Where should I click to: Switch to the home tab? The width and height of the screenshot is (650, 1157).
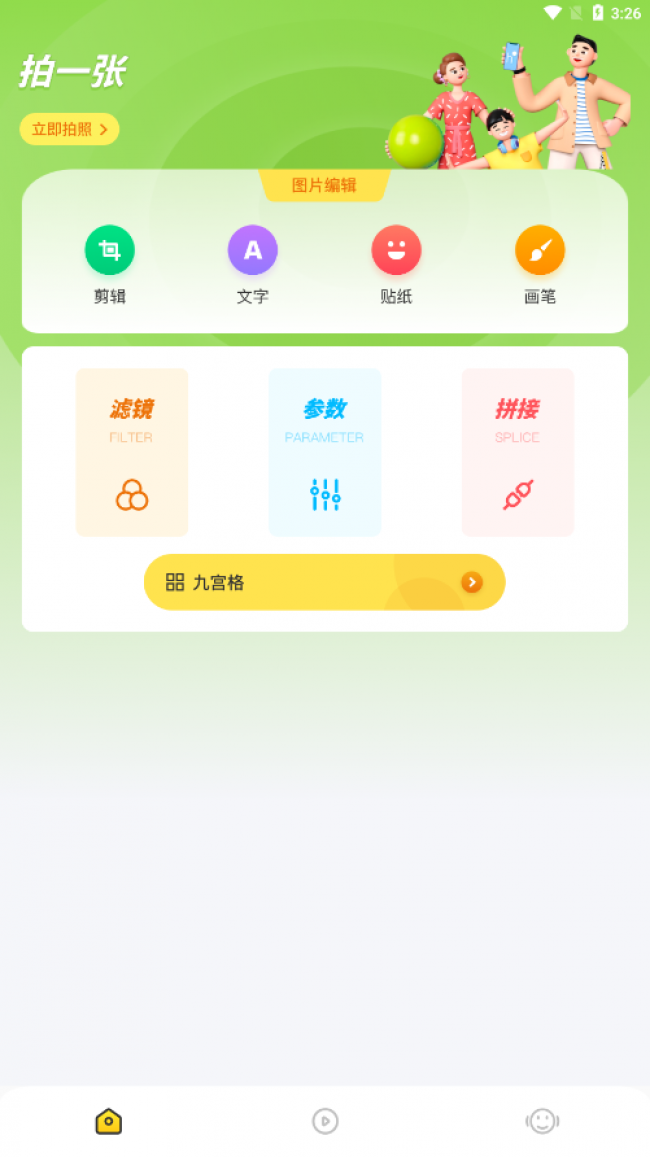(x=108, y=1121)
